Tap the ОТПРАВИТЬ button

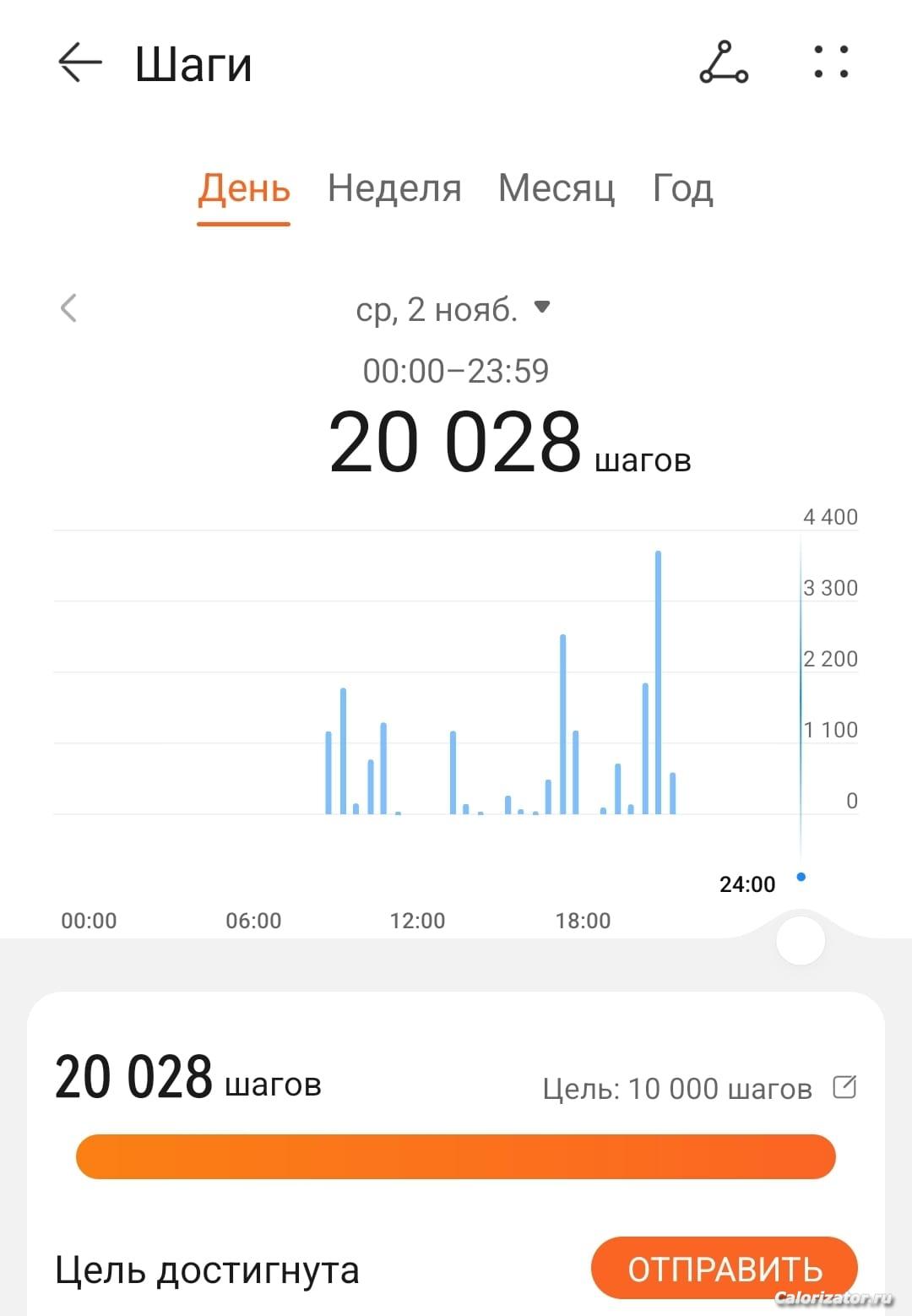724,1269
